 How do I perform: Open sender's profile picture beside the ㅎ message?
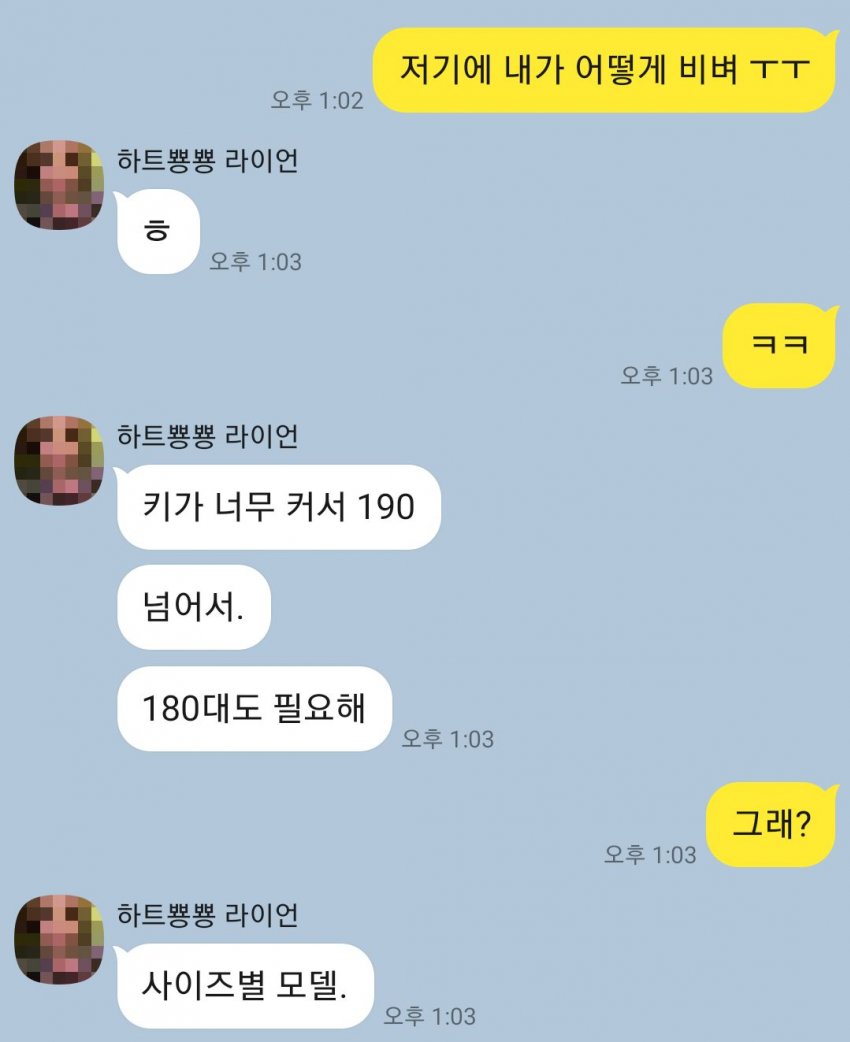click(59, 185)
